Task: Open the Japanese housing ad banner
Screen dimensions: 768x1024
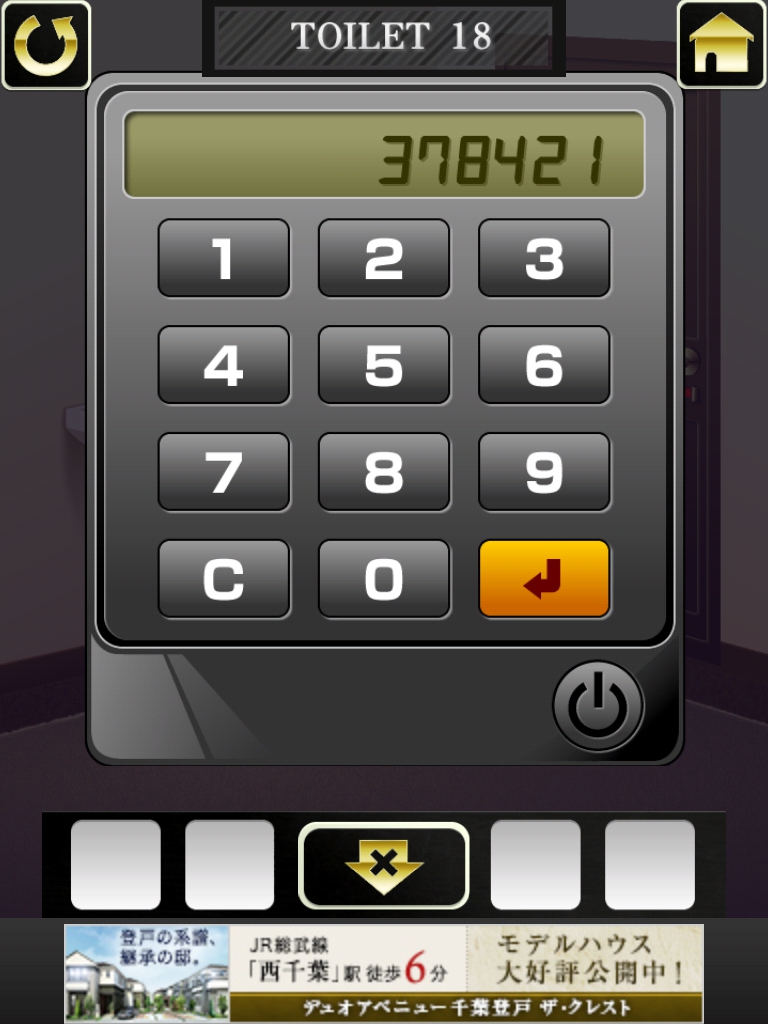Action: 384,972
